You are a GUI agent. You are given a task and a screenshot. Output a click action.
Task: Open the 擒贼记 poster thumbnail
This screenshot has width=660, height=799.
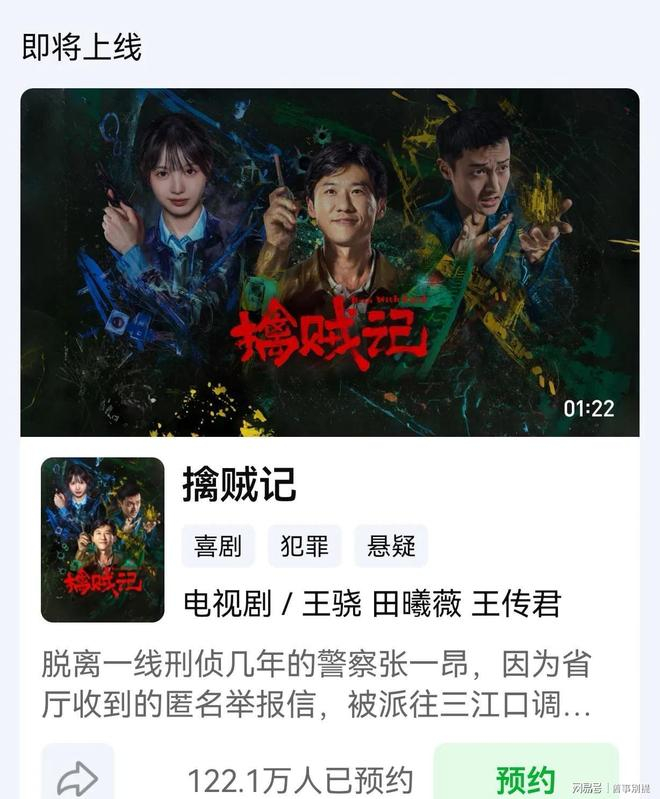(x=102, y=539)
